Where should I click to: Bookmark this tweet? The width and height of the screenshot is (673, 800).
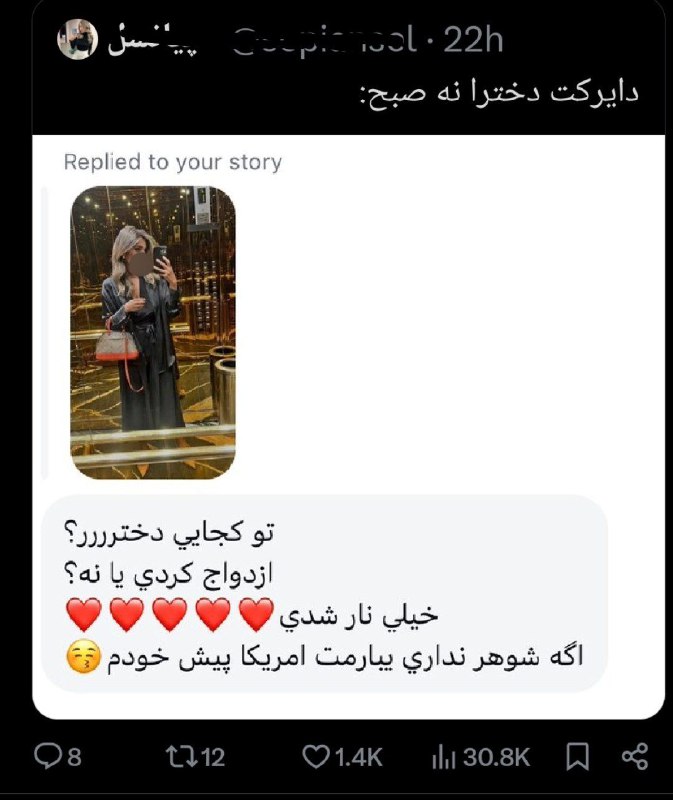(x=579, y=756)
